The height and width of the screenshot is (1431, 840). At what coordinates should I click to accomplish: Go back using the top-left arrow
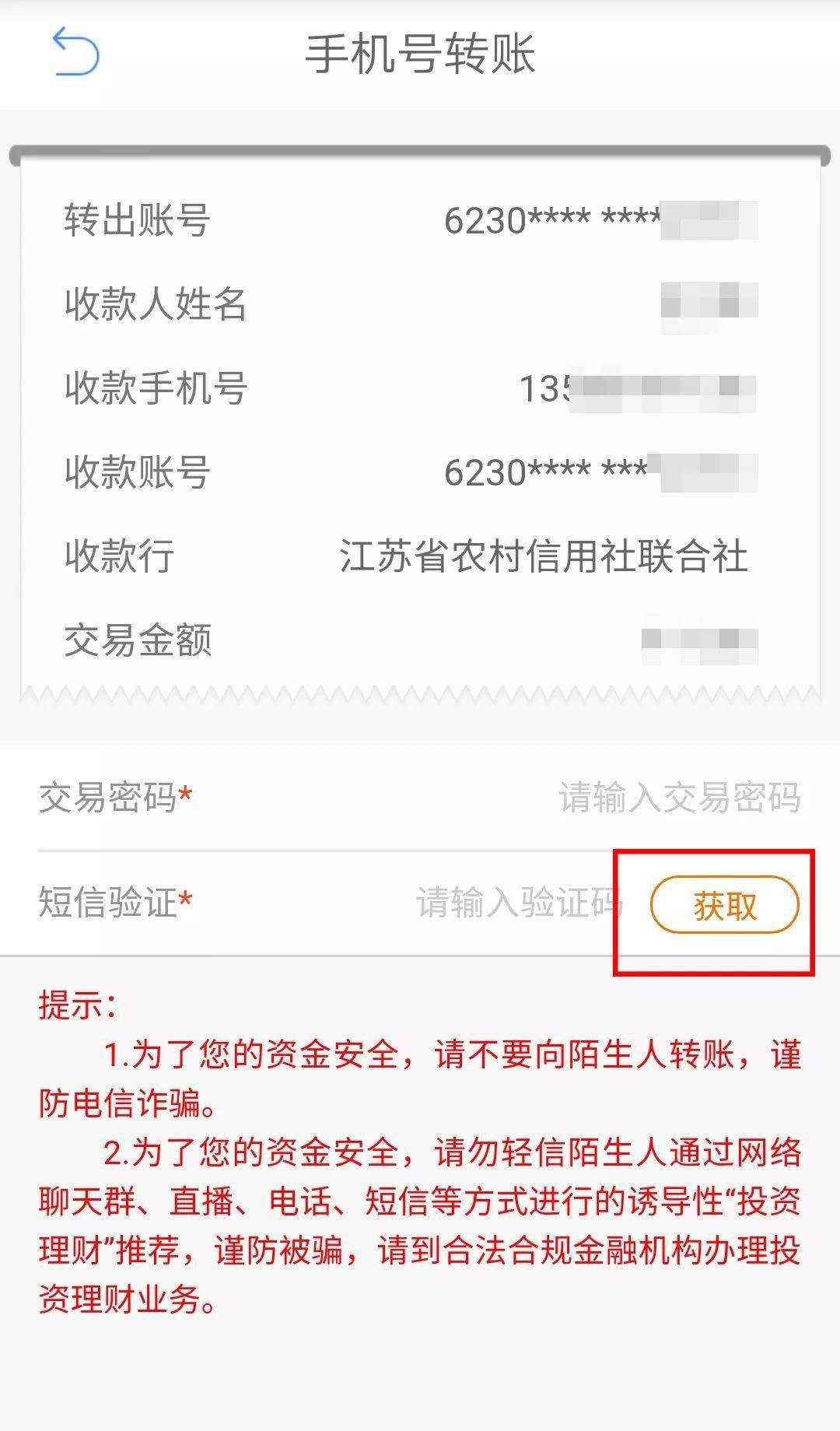[75, 52]
